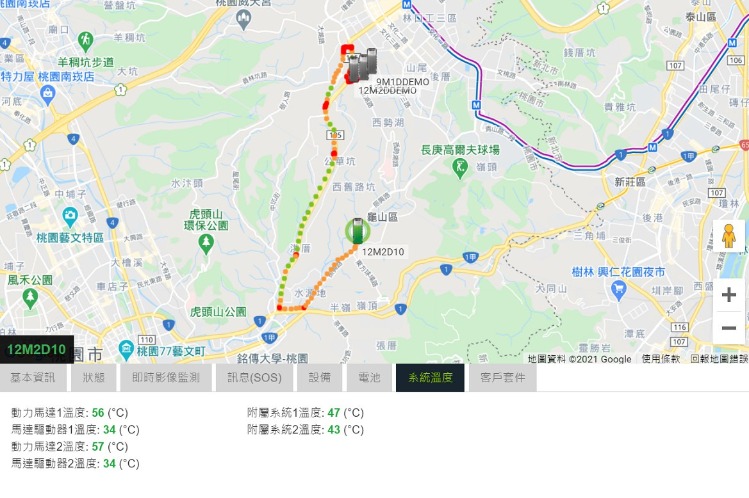Image resolution: width=749 pixels, height=498 pixels.
Task: Select the 系統溫度 tab
Action: tap(430, 378)
